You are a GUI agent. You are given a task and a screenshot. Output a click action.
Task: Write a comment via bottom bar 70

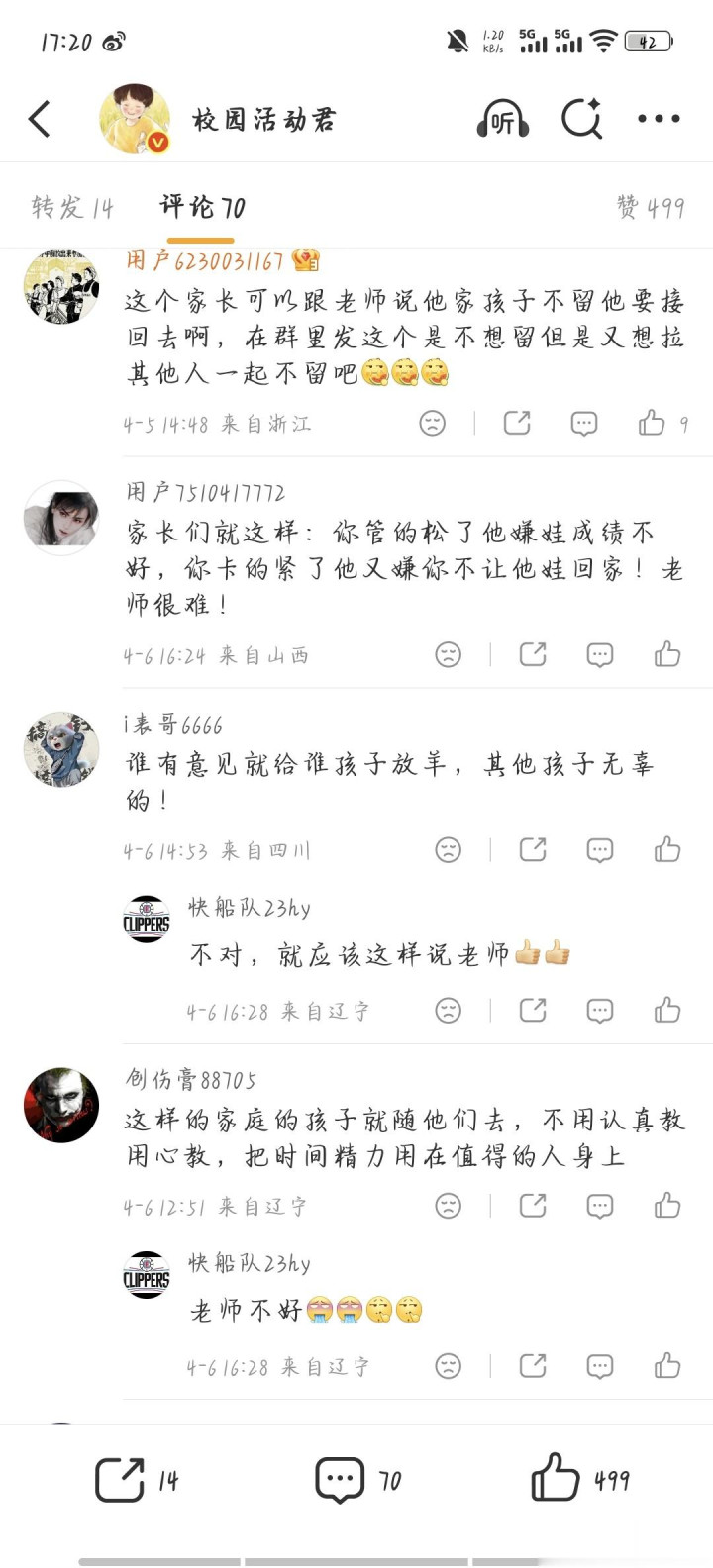[x=340, y=1480]
